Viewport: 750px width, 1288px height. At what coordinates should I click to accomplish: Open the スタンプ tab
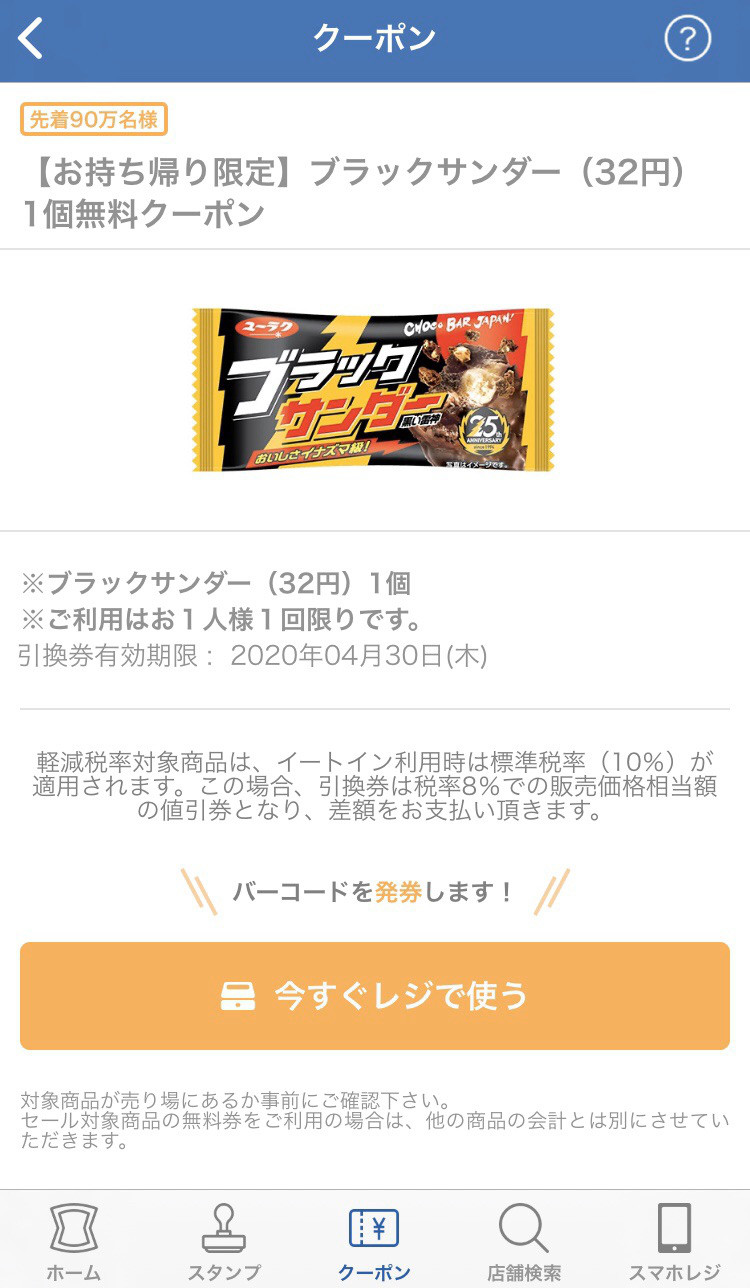pos(224,1241)
